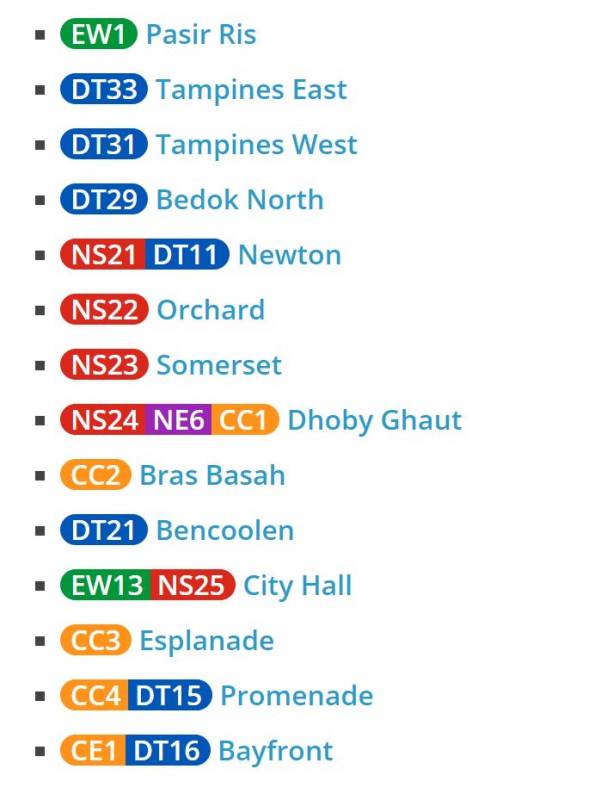Open the Bencoolen station link
The height and width of the screenshot is (800, 613).
click(225, 530)
